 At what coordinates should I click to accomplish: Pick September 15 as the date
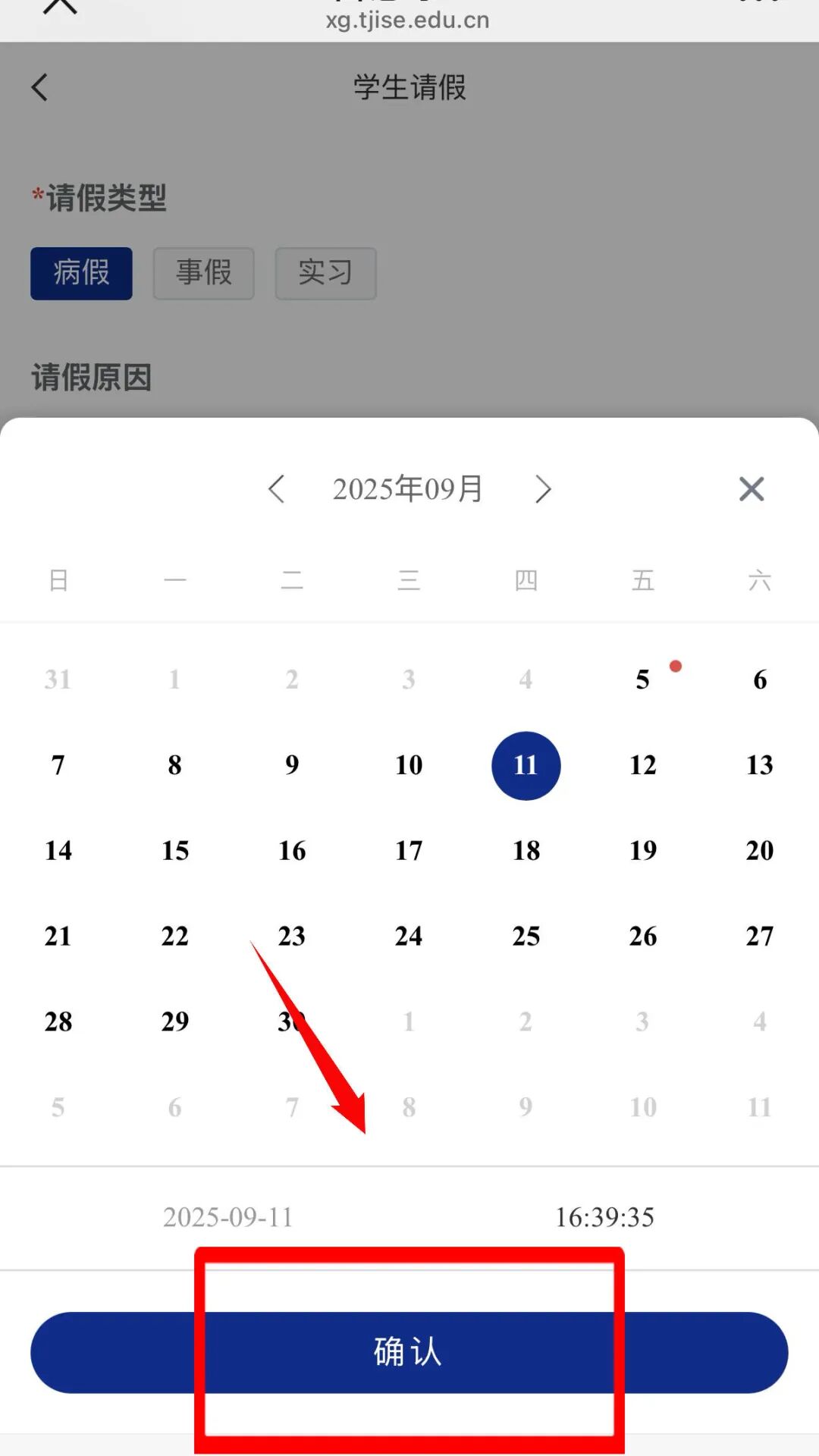click(x=175, y=851)
